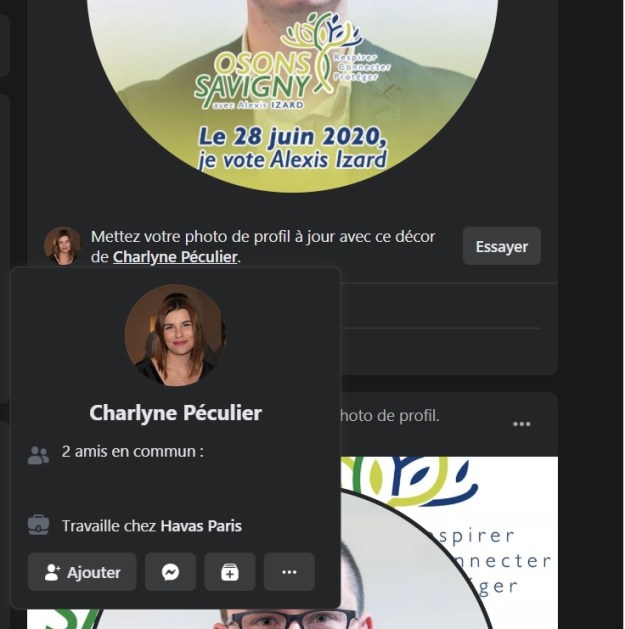Open the small profile avatar beside the frame prompt
This screenshot has width=625, height=629.
coord(62,246)
